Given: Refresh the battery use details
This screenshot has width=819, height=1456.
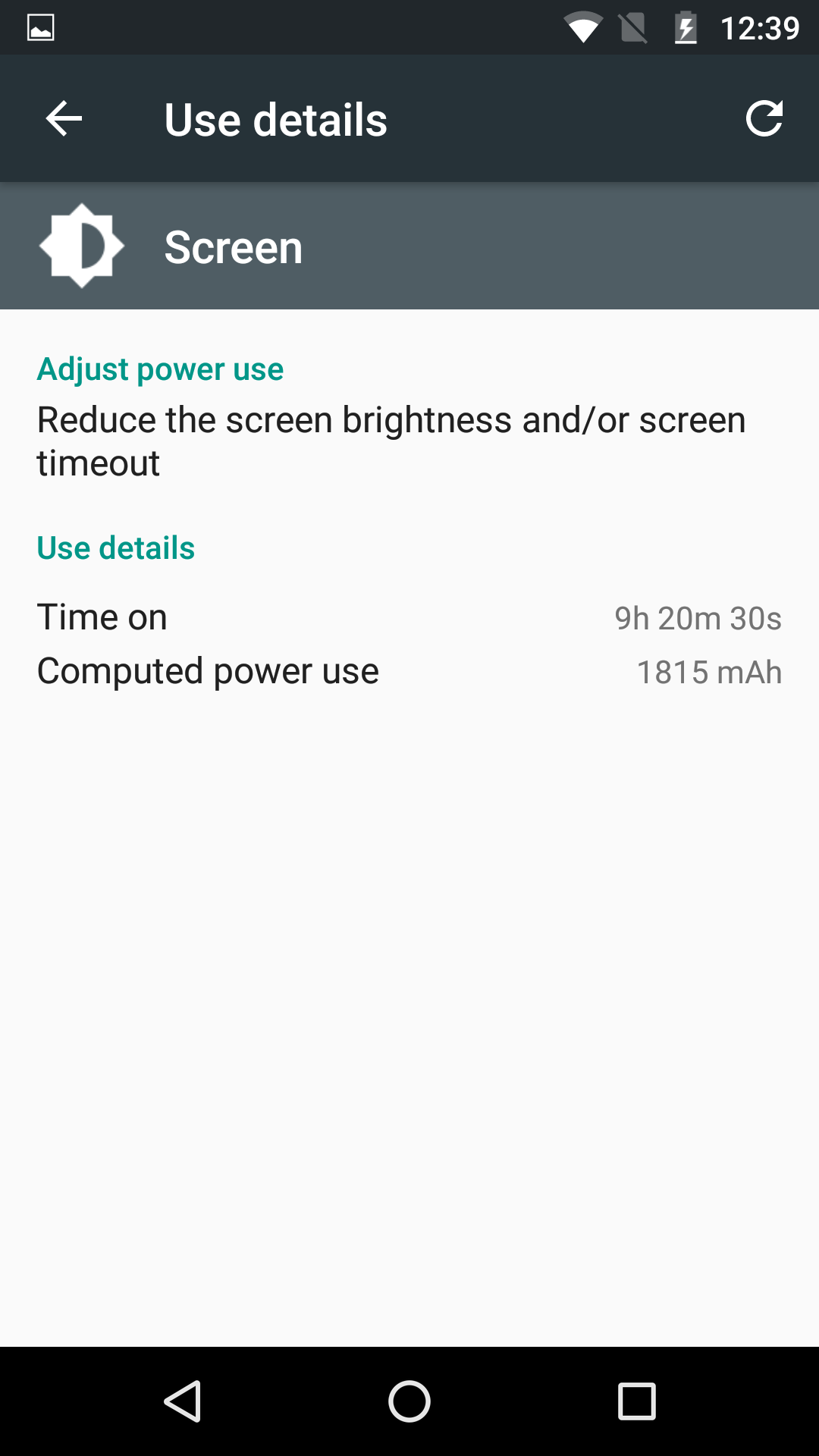Looking at the screenshot, I should (x=764, y=119).
